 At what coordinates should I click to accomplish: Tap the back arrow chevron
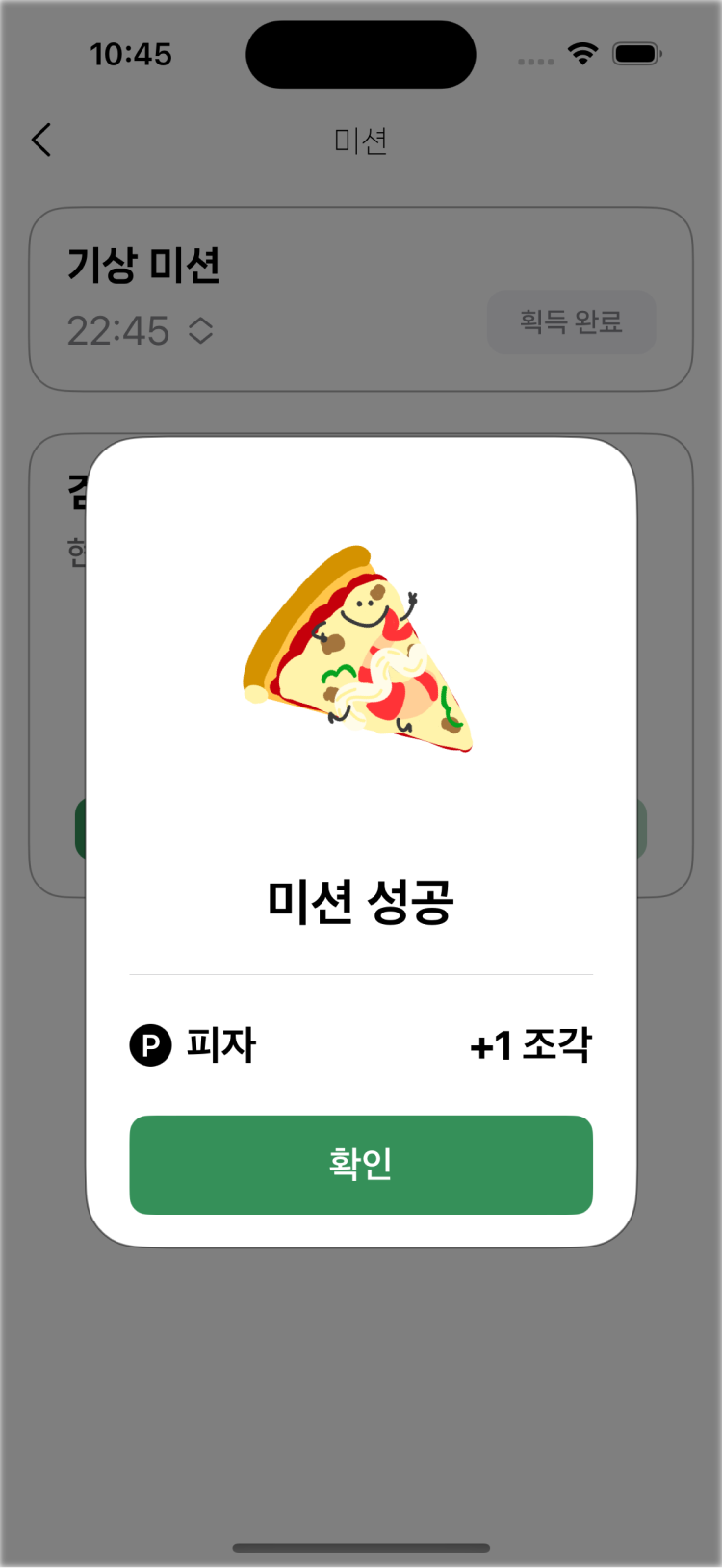point(40,141)
